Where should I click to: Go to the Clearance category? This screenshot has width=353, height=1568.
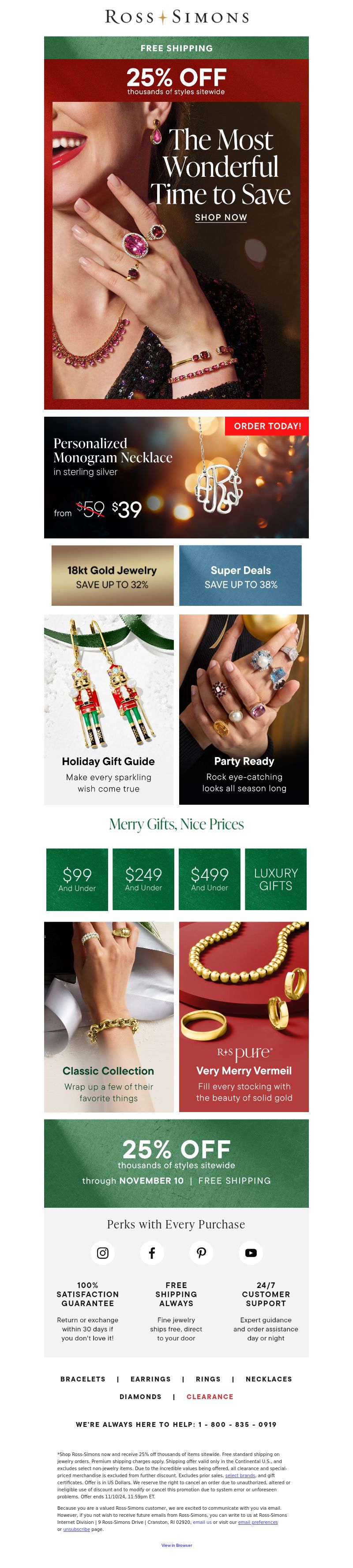click(209, 1397)
